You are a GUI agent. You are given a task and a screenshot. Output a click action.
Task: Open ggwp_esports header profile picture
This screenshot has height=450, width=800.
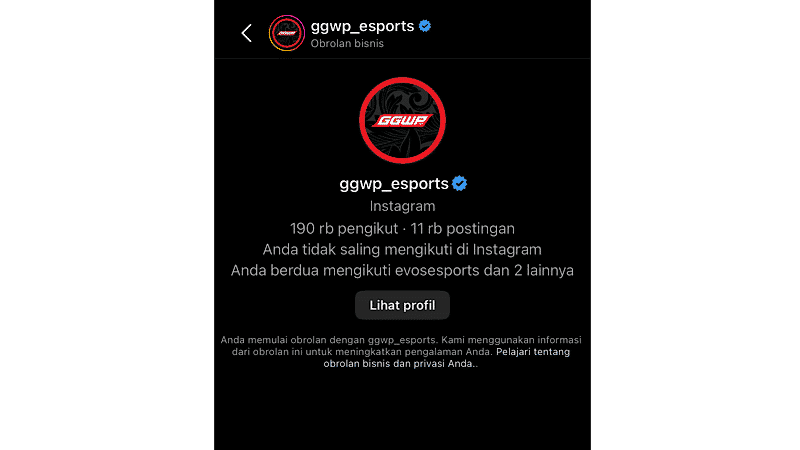287,33
